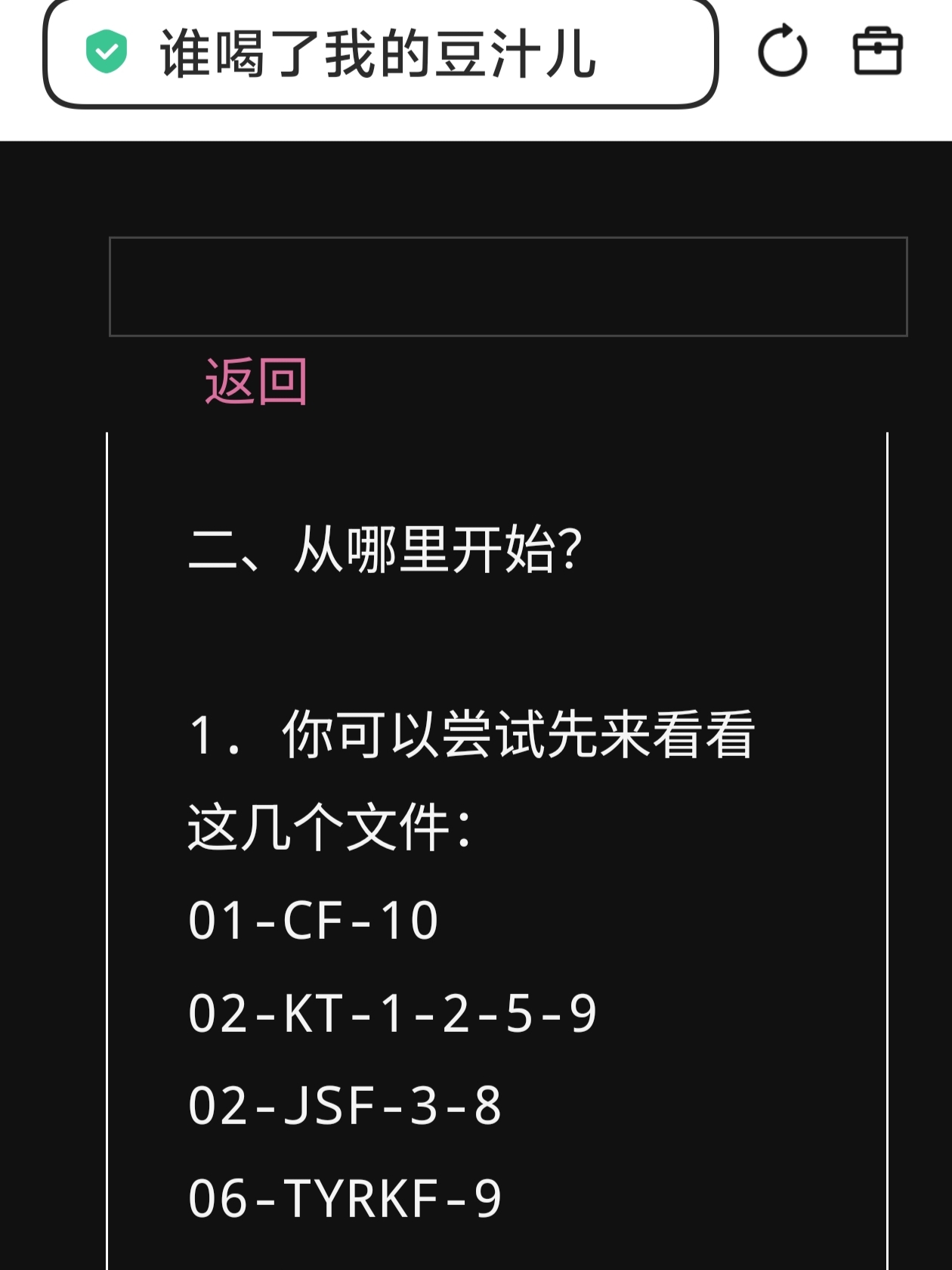Image resolution: width=952 pixels, height=1270 pixels.
Task: Open the browser toolbox icon
Action: coord(877,51)
